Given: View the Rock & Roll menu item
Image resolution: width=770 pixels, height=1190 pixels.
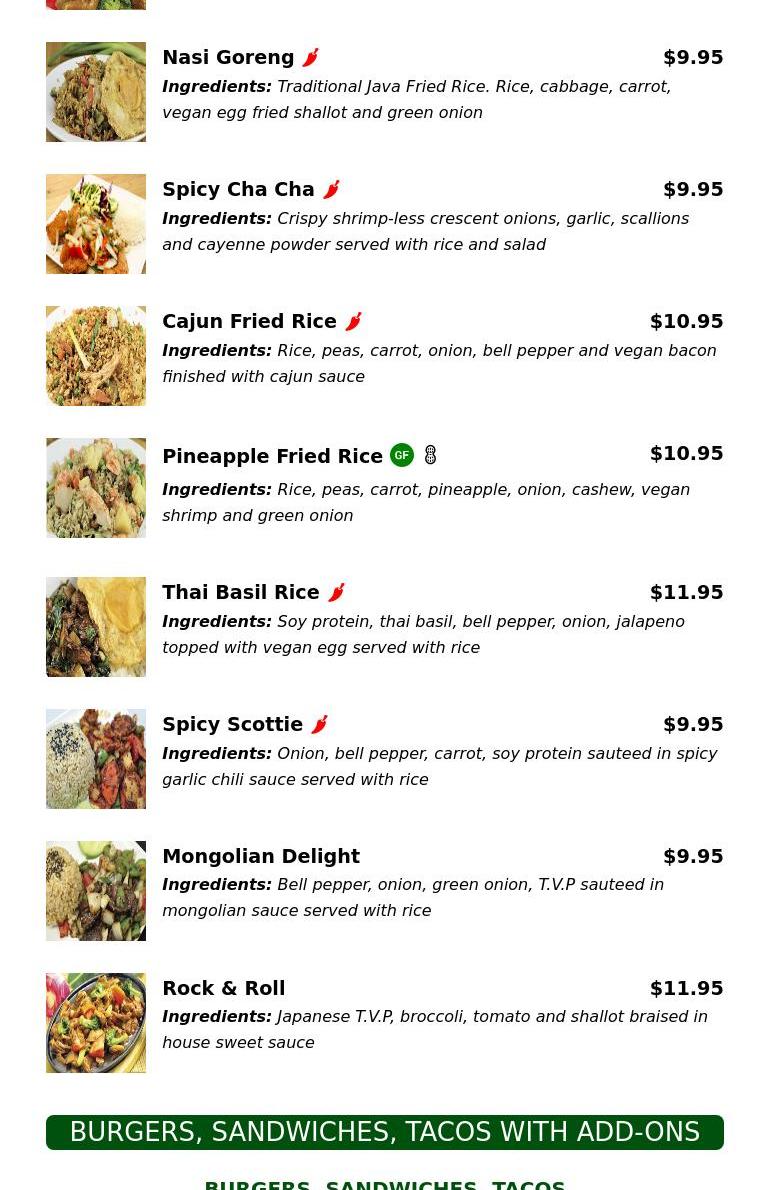Looking at the screenshot, I should click(x=223, y=989).
